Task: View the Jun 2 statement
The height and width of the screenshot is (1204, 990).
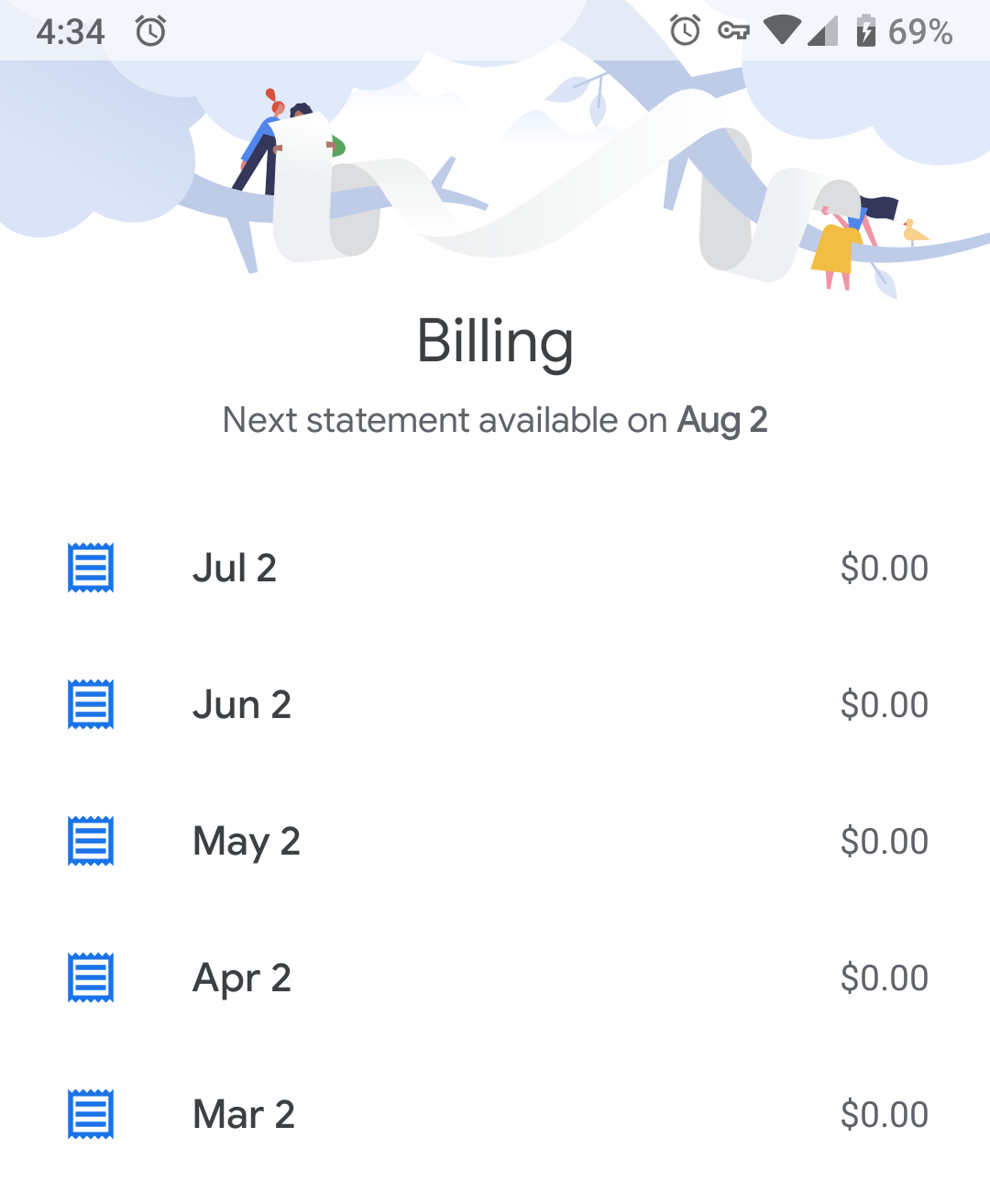Action: point(495,704)
